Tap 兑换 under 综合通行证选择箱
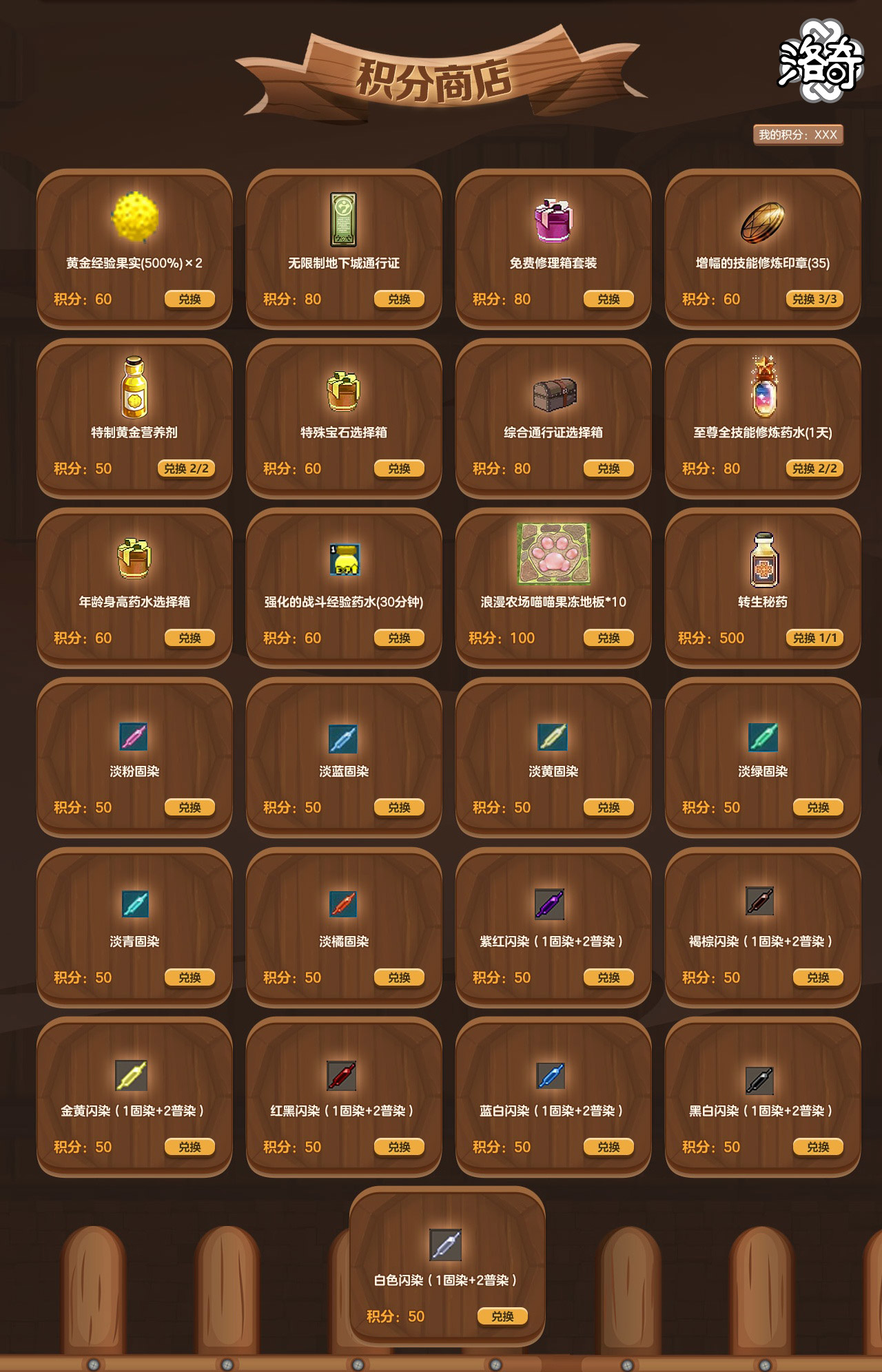This screenshot has width=882, height=1372. tap(608, 468)
